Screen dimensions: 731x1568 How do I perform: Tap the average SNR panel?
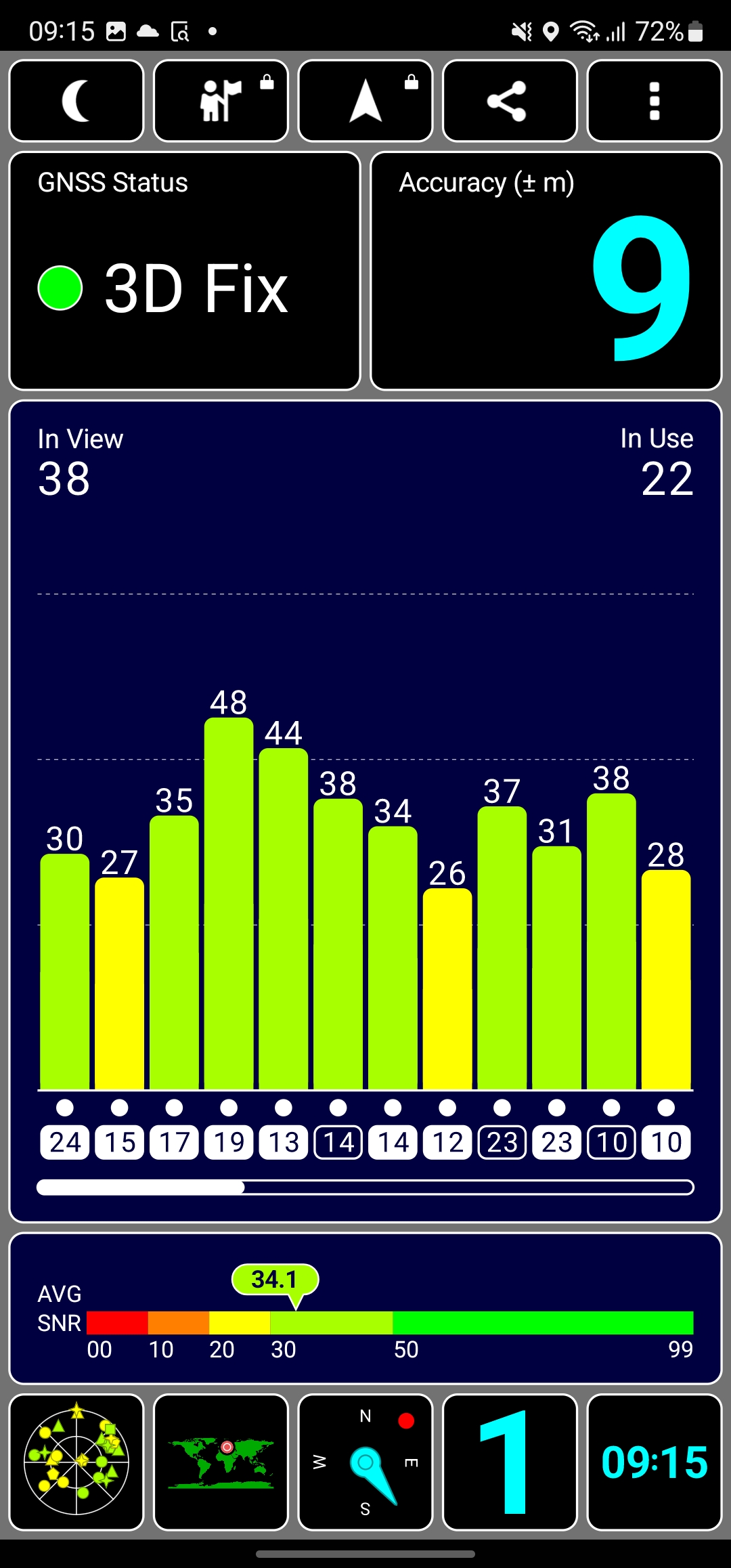365,1309
